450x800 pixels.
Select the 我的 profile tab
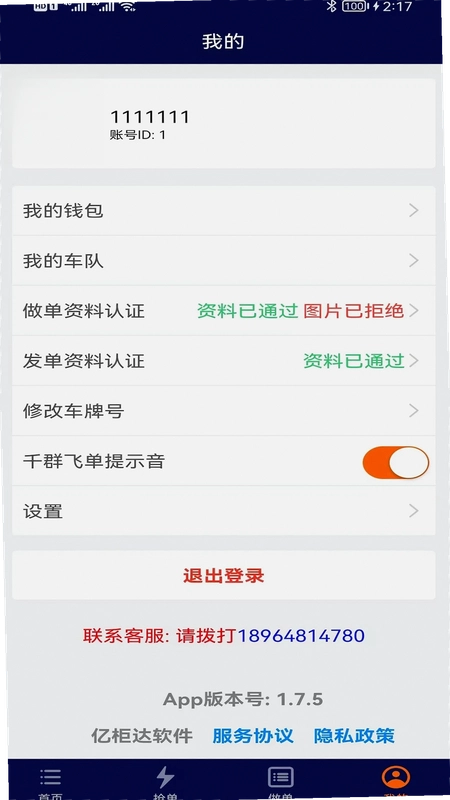point(396,783)
